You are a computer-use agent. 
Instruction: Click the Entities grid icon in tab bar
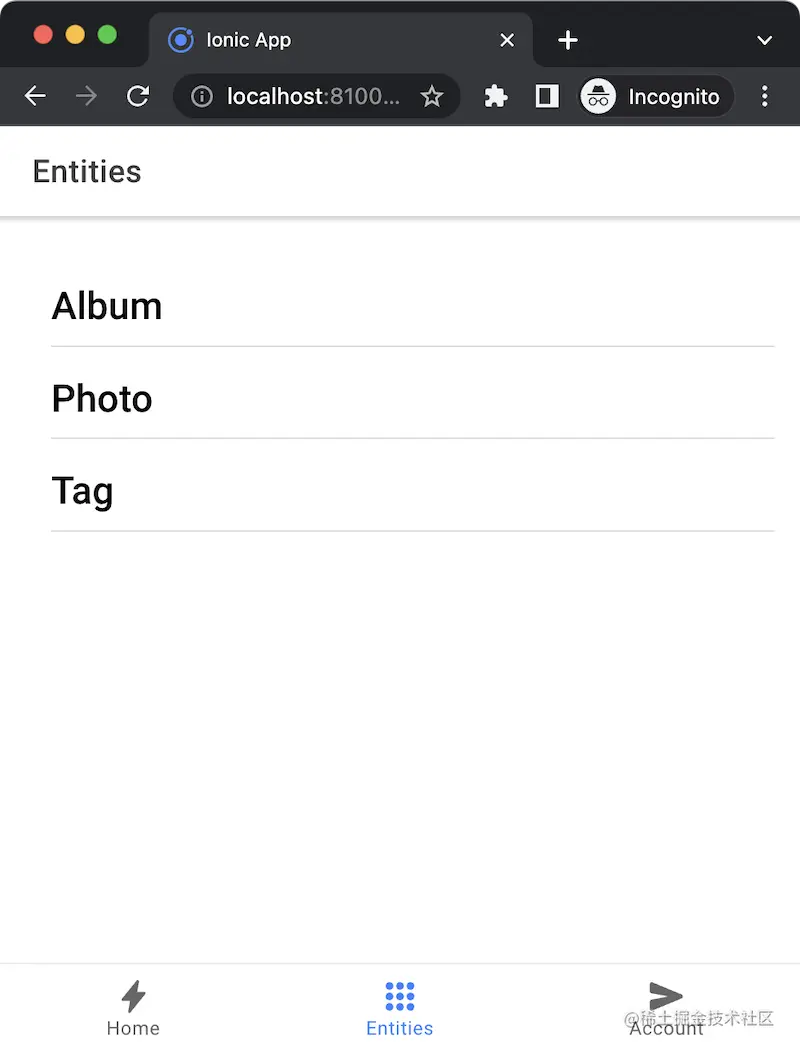click(399, 994)
